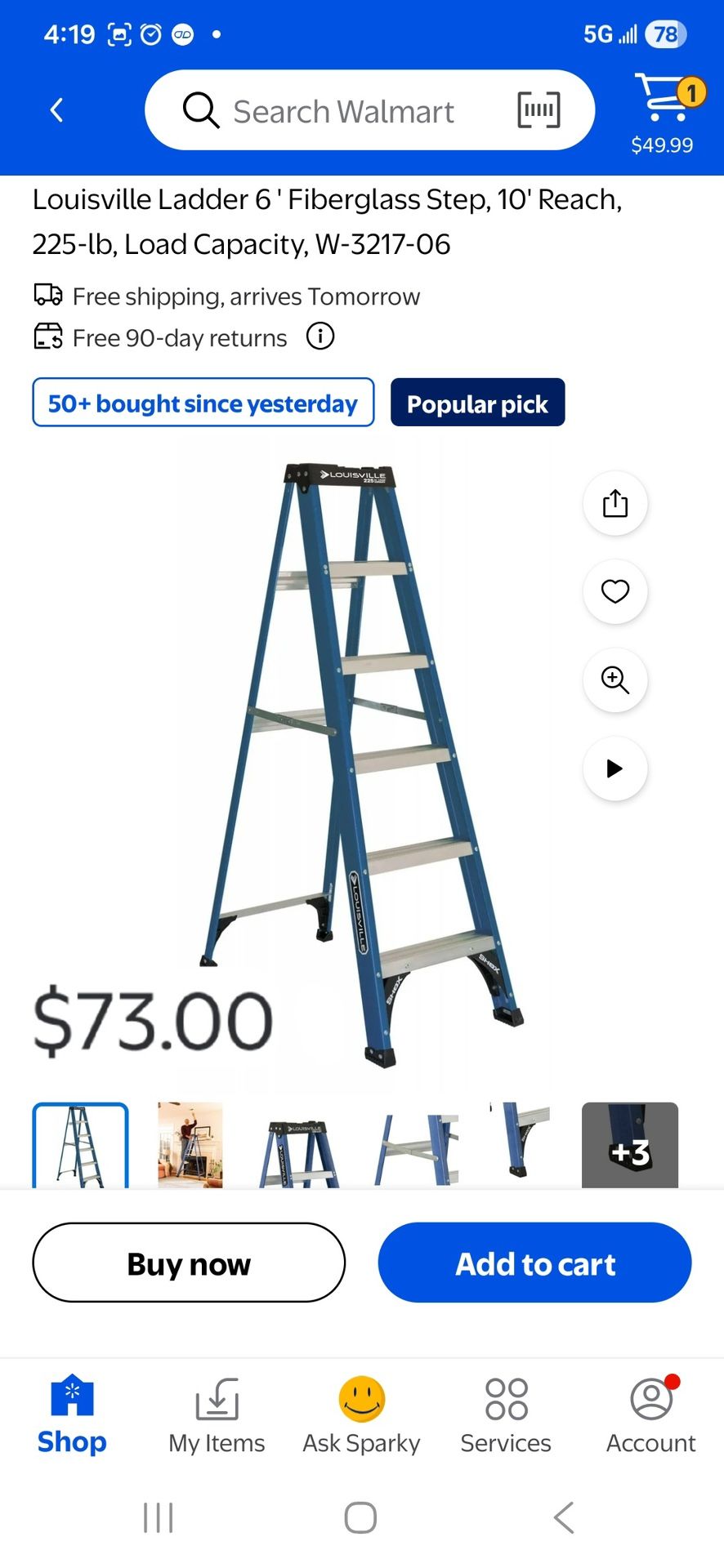This screenshot has width=724, height=1568.
Task: Zoom in on the product image
Action: click(615, 679)
